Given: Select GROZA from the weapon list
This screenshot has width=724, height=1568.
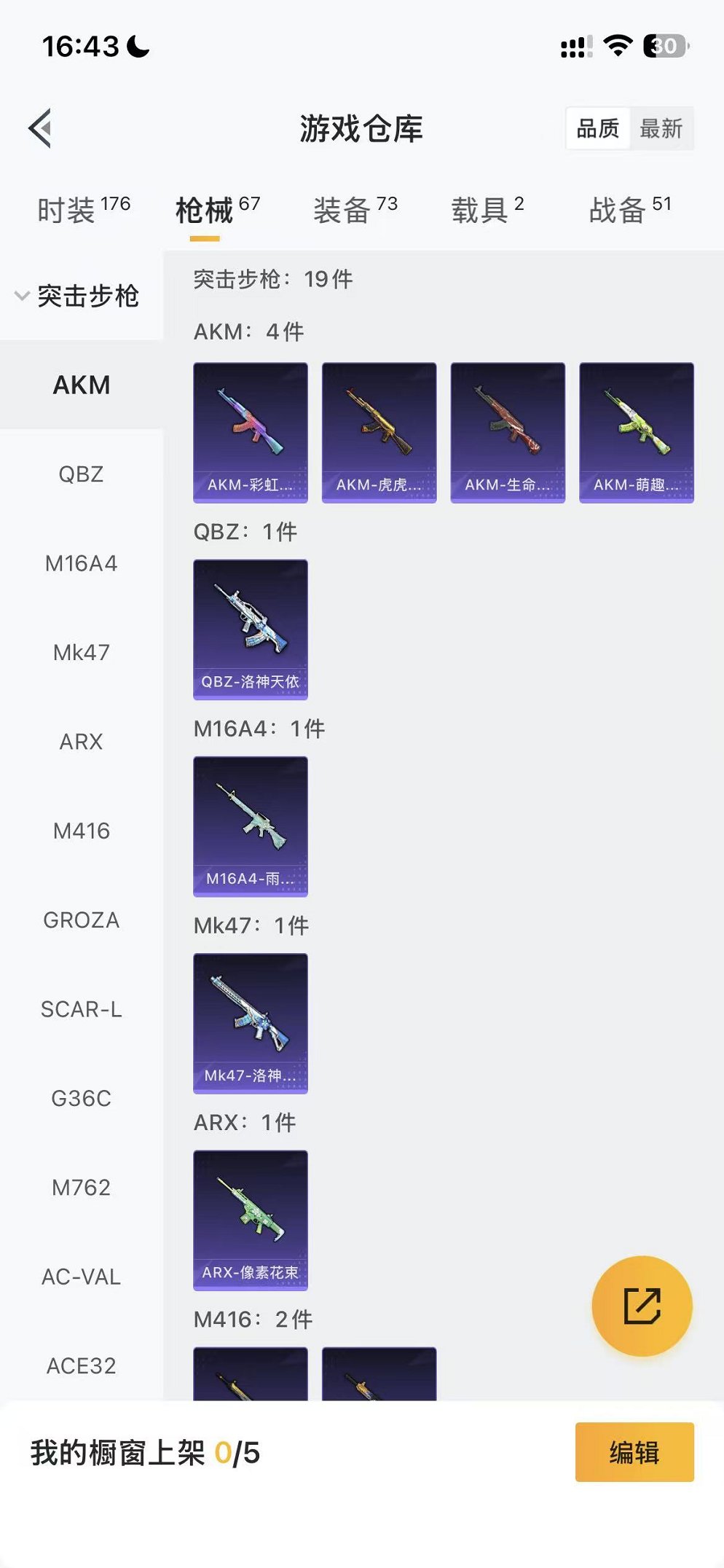Looking at the screenshot, I should (81, 920).
